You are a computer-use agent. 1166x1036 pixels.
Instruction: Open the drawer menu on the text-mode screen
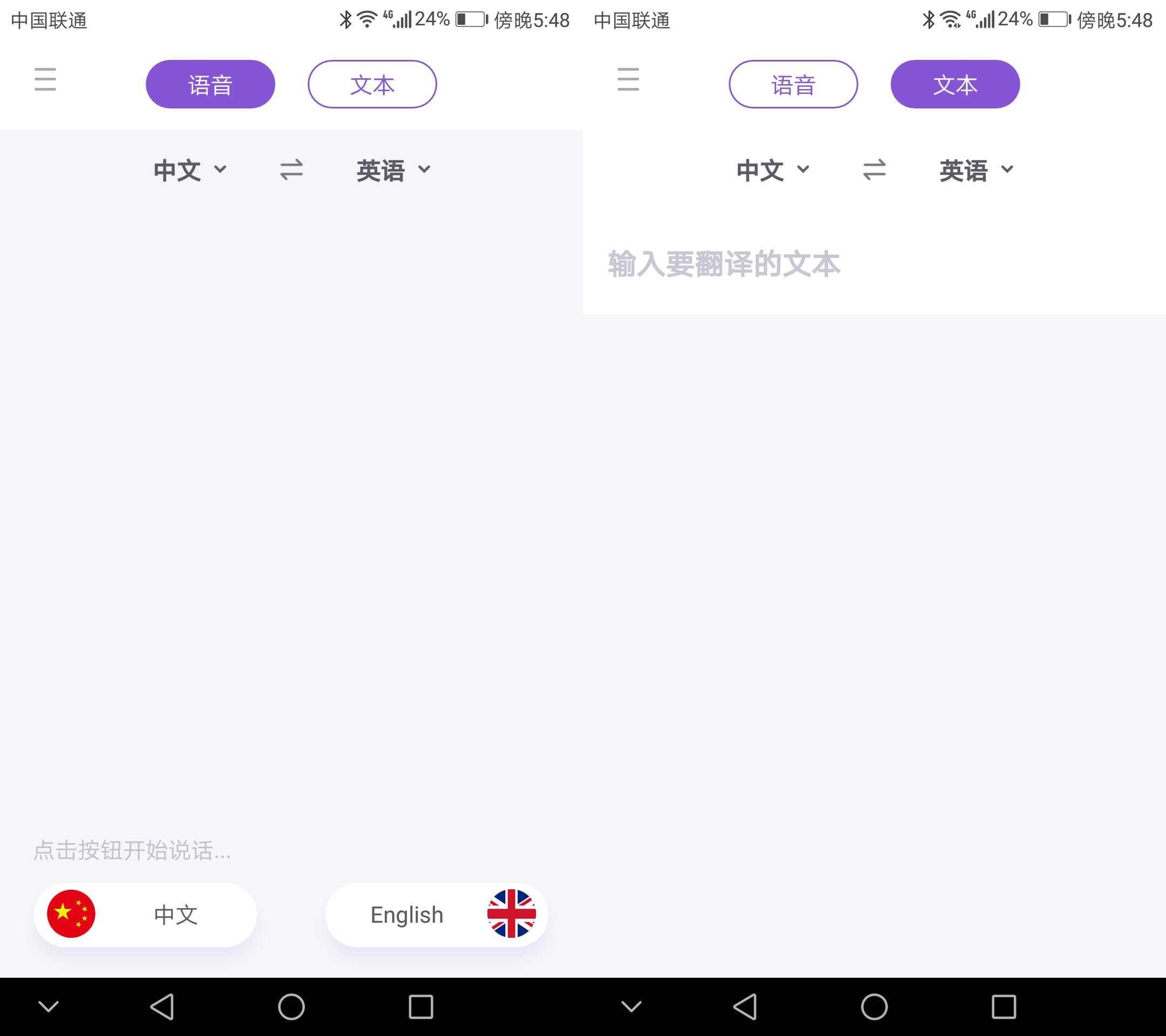628,79
